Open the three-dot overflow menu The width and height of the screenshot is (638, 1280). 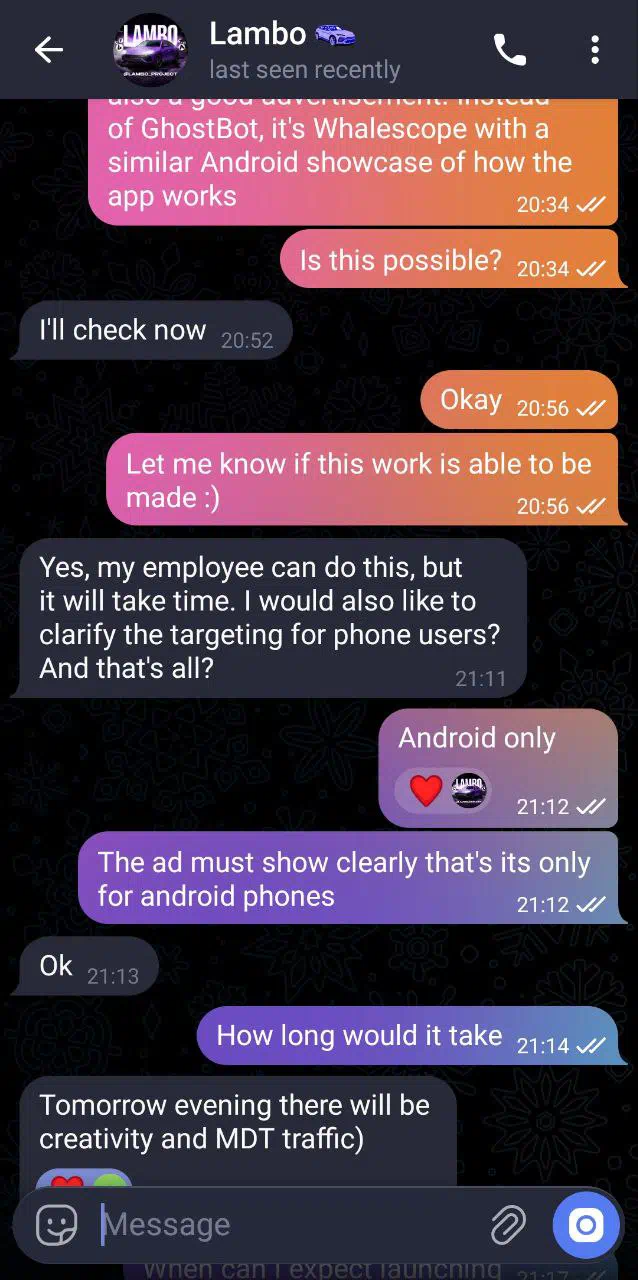point(595,50)
